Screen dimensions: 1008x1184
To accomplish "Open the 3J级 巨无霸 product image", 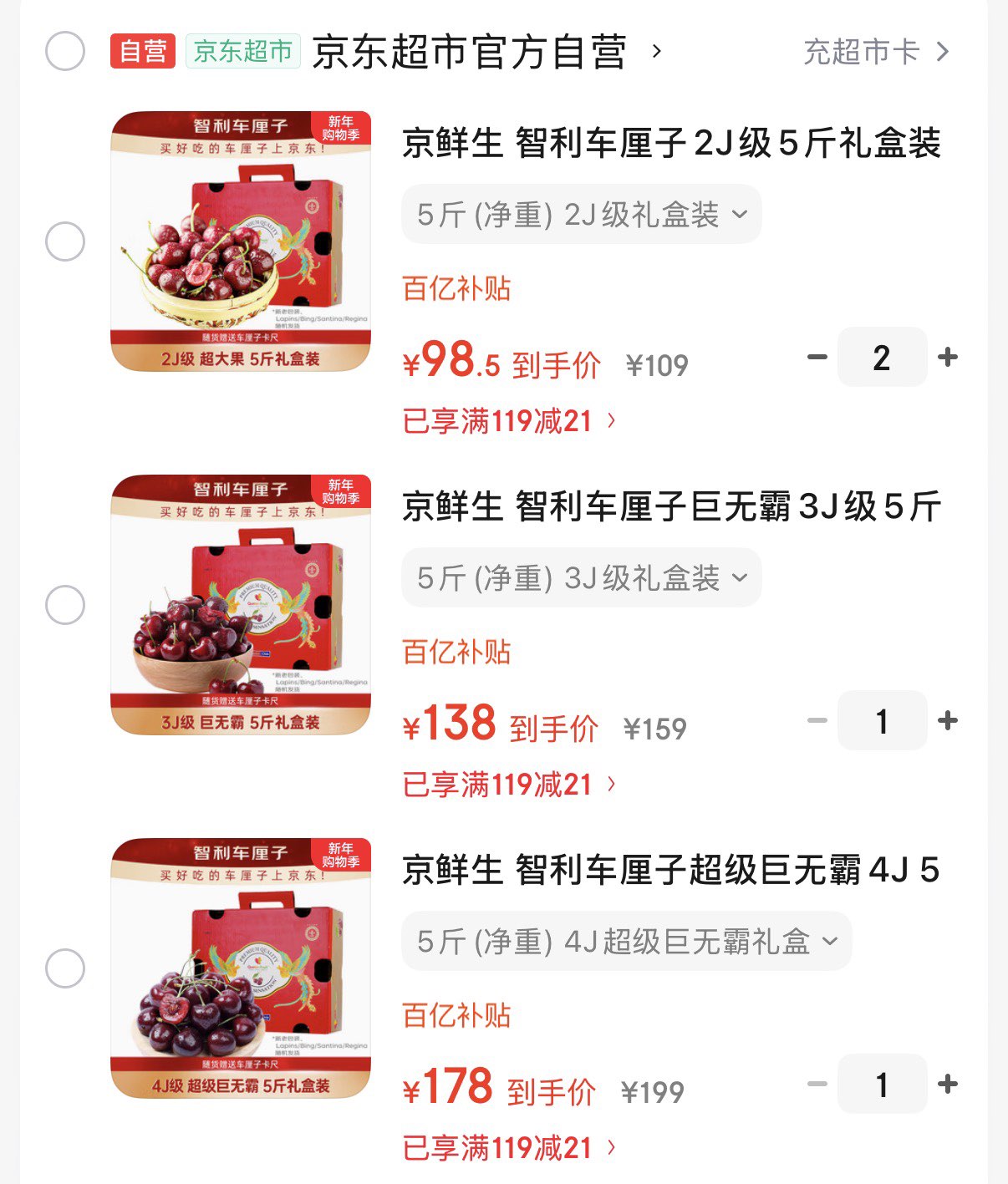I will 241,605.
